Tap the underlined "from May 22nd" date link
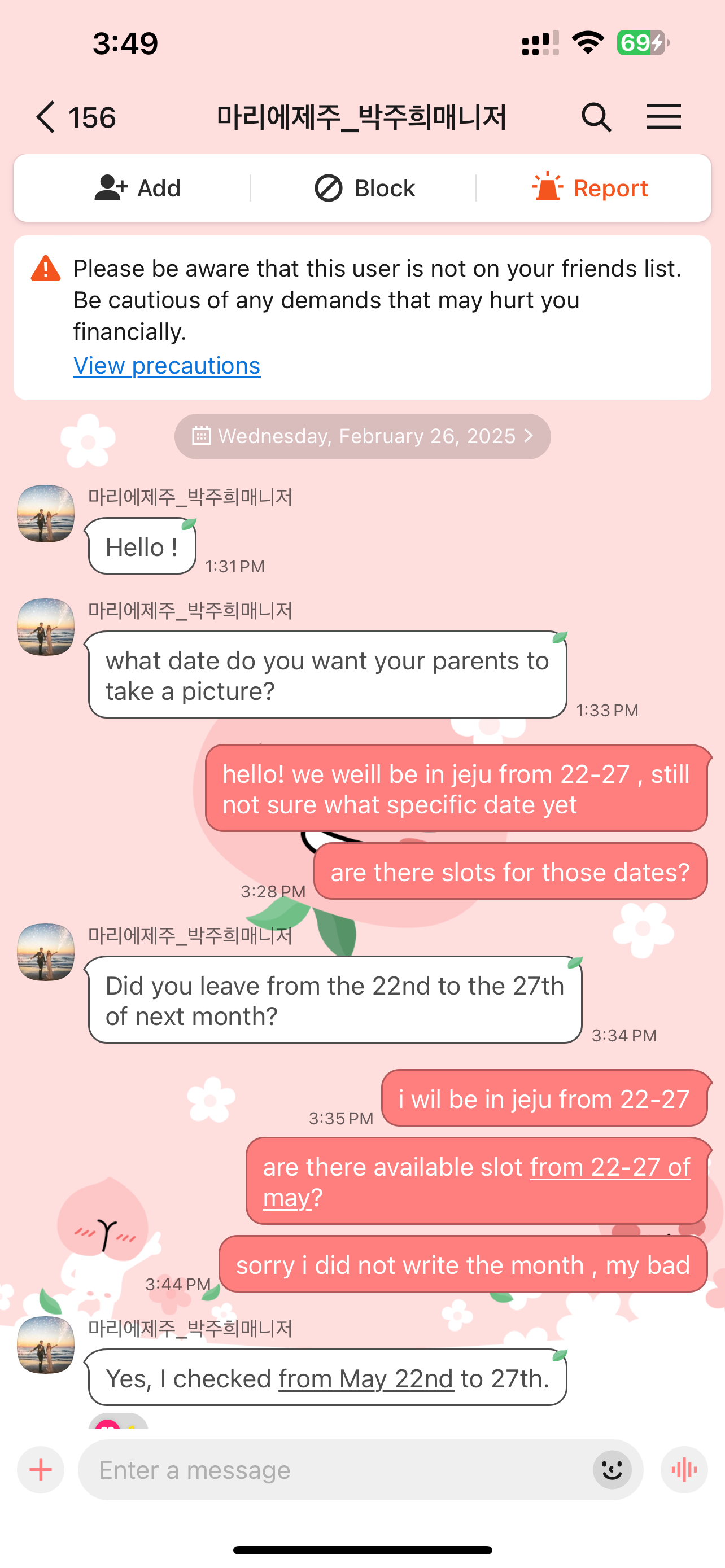 tap(366, 1379)
